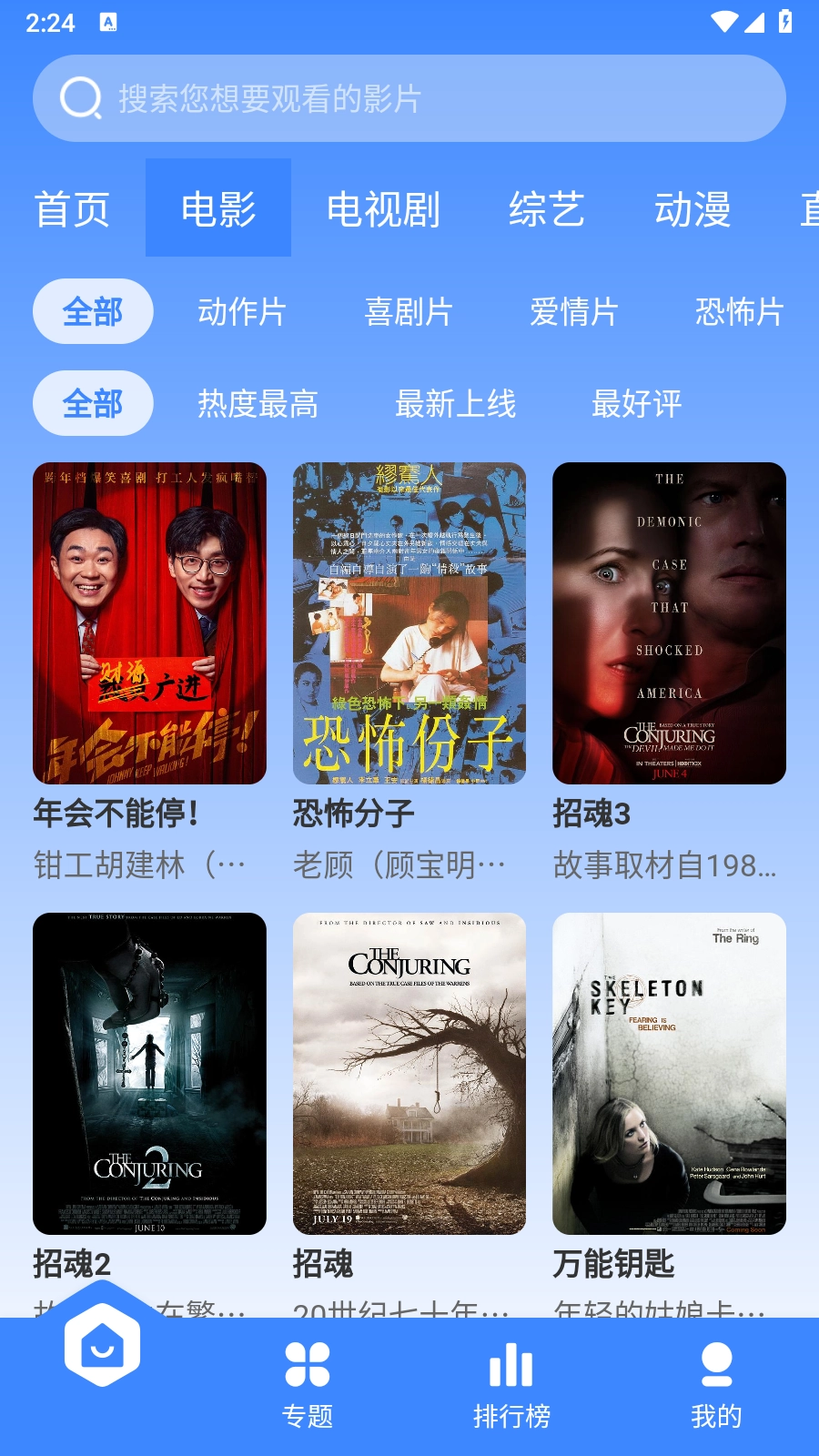This screenshot has width=819, height=1456.
Task: Open the 综艺 tab
Action: 546,209
